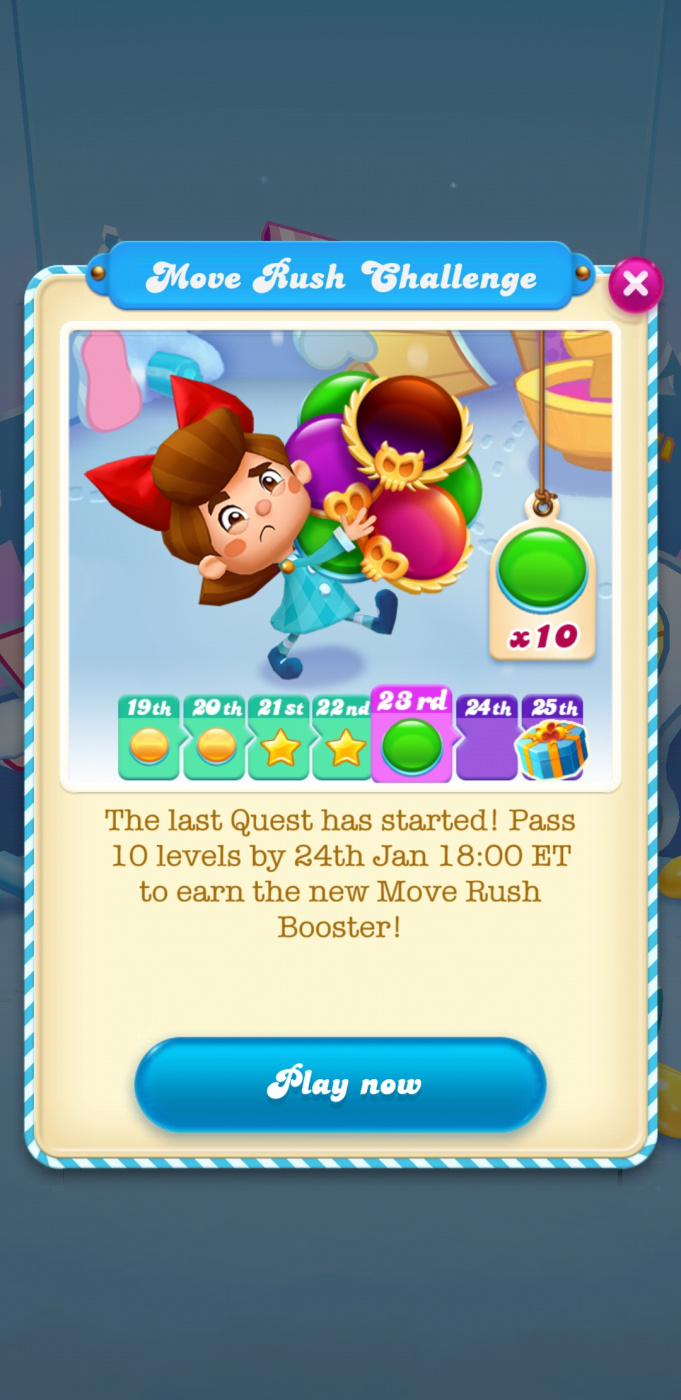This screenshot has width=681, height=1400.
Task: Tap the Play now button
Action: 340,1085
